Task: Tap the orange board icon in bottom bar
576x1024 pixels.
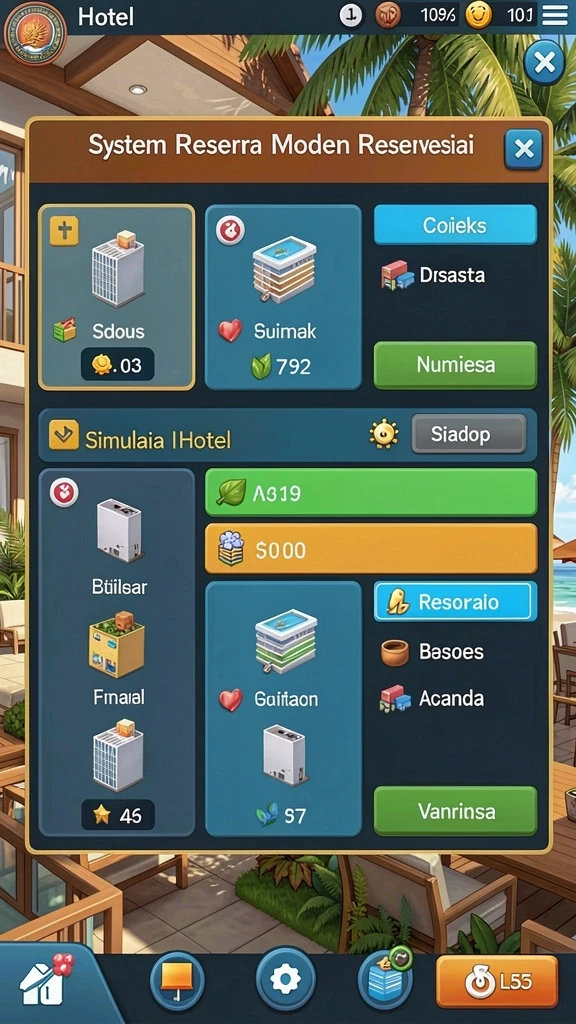Action: (x=180, y=980)
